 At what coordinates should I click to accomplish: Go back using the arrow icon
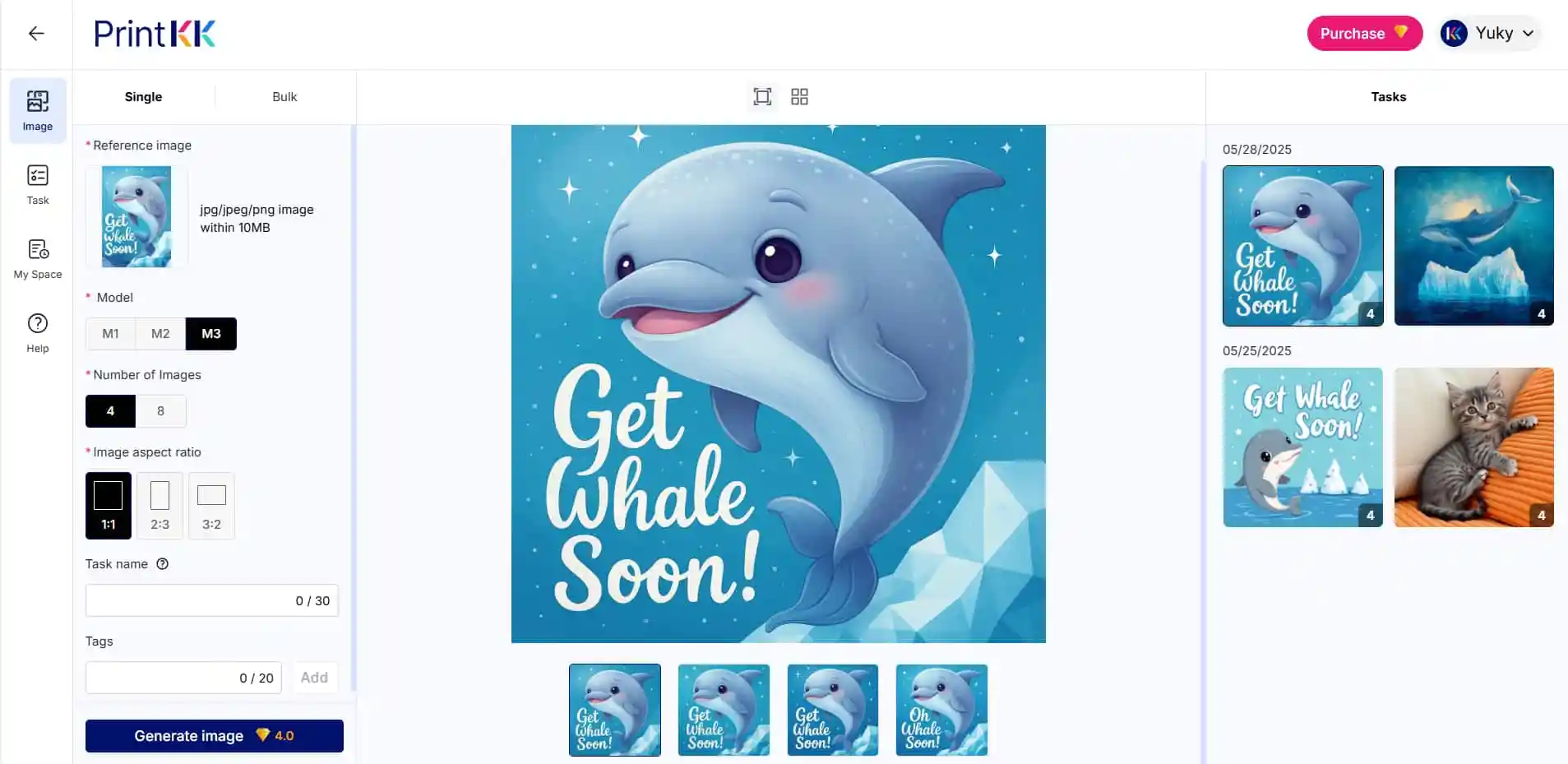coord(36,34)
